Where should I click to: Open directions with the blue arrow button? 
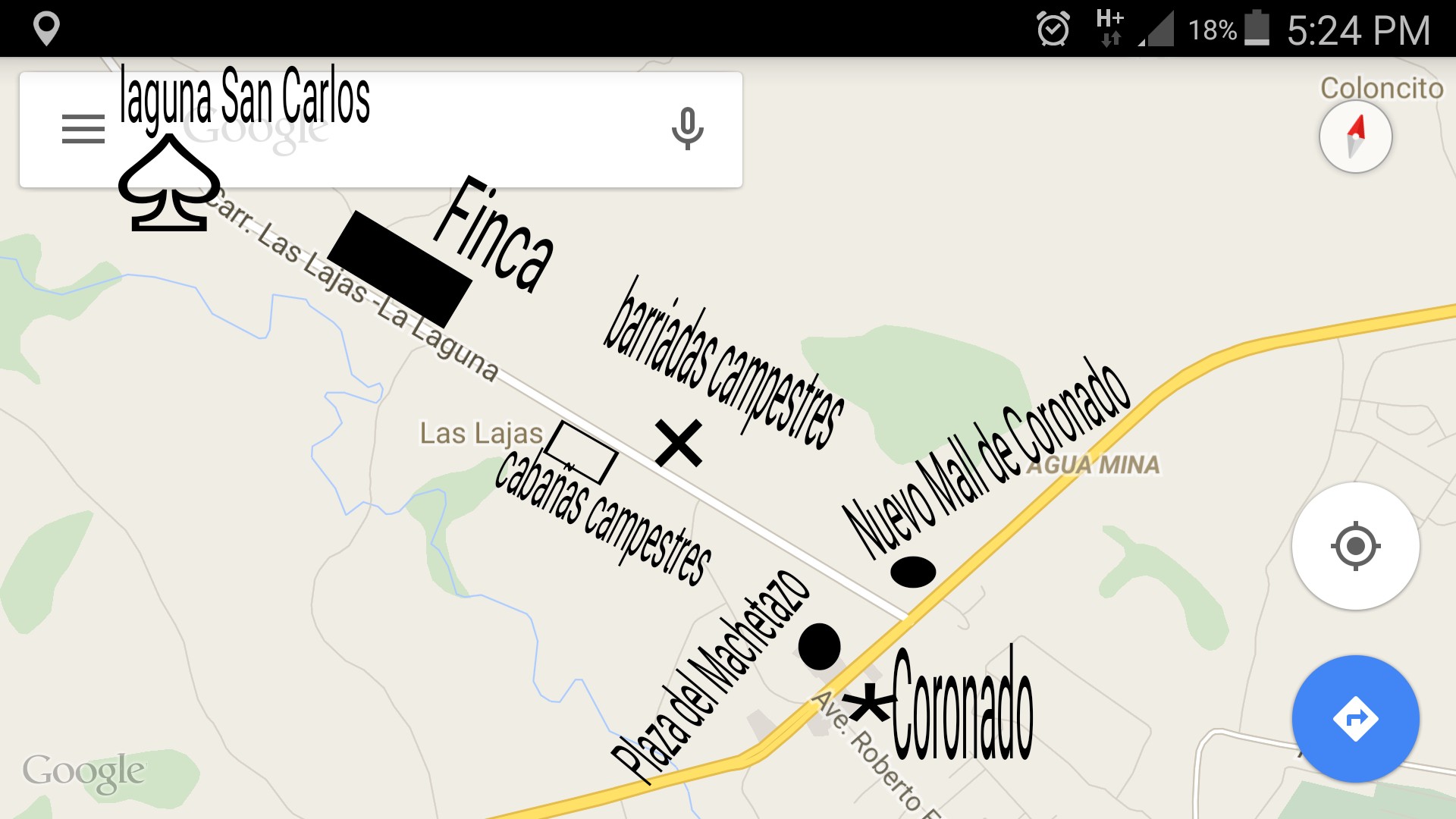1355,718
